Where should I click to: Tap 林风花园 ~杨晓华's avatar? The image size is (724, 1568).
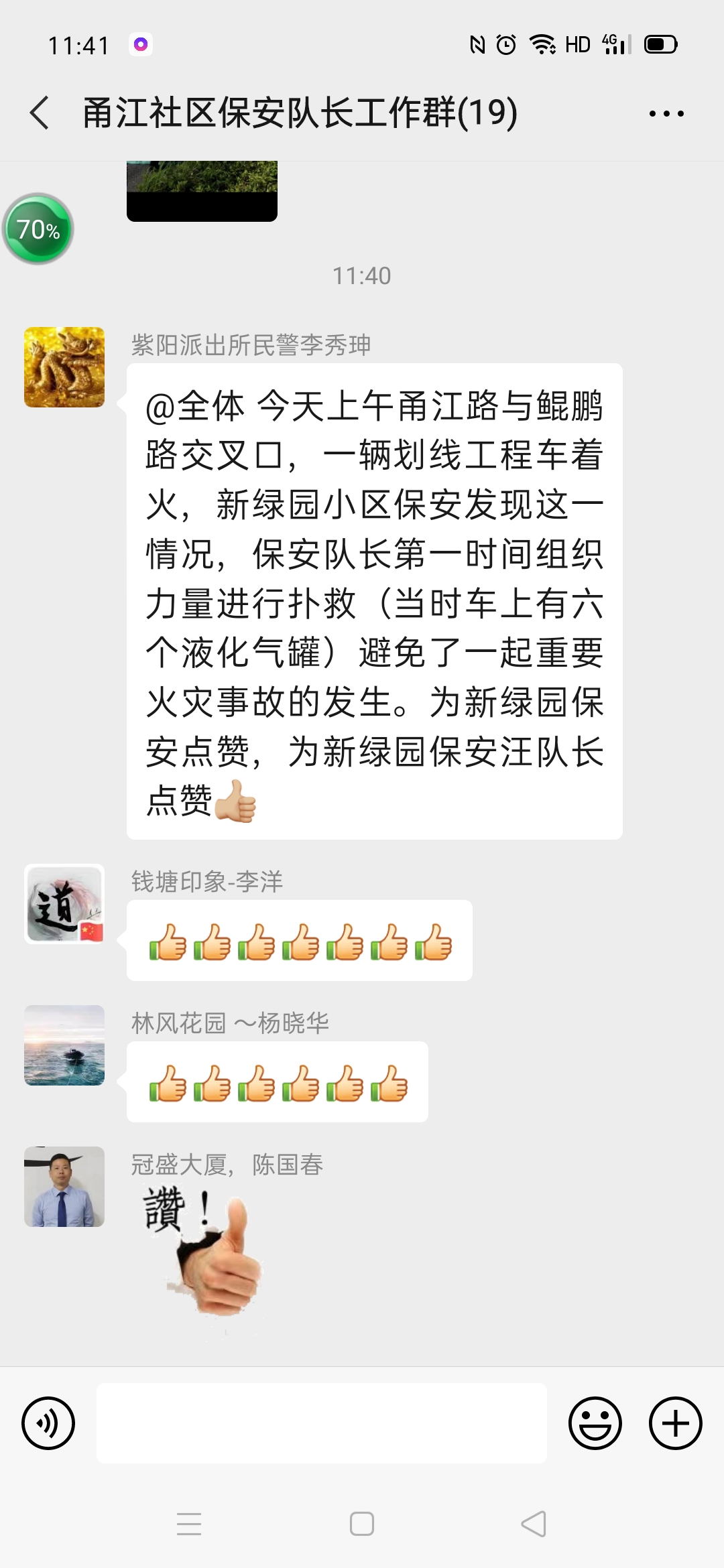point(64,1045)
